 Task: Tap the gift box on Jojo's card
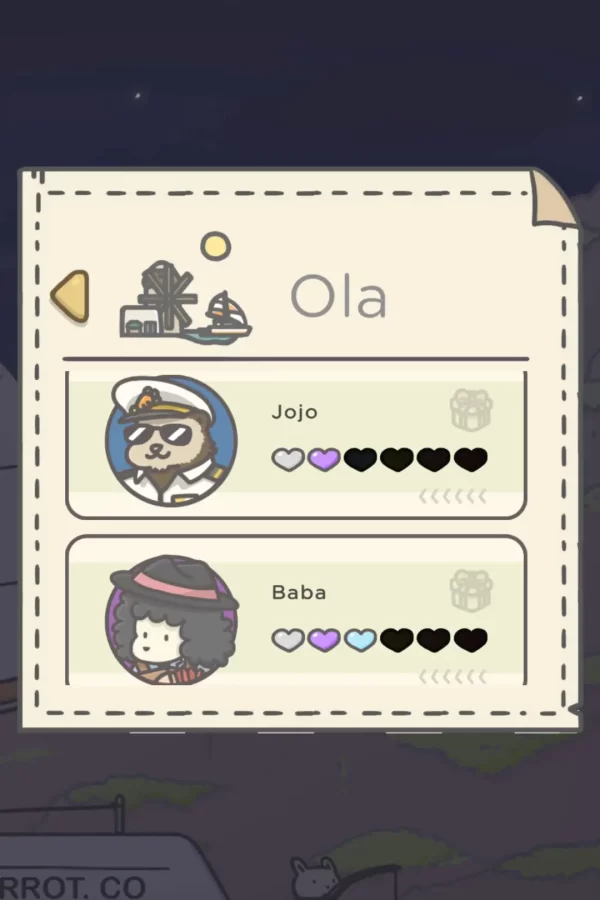pyautogui.click(x=471, y=410)
